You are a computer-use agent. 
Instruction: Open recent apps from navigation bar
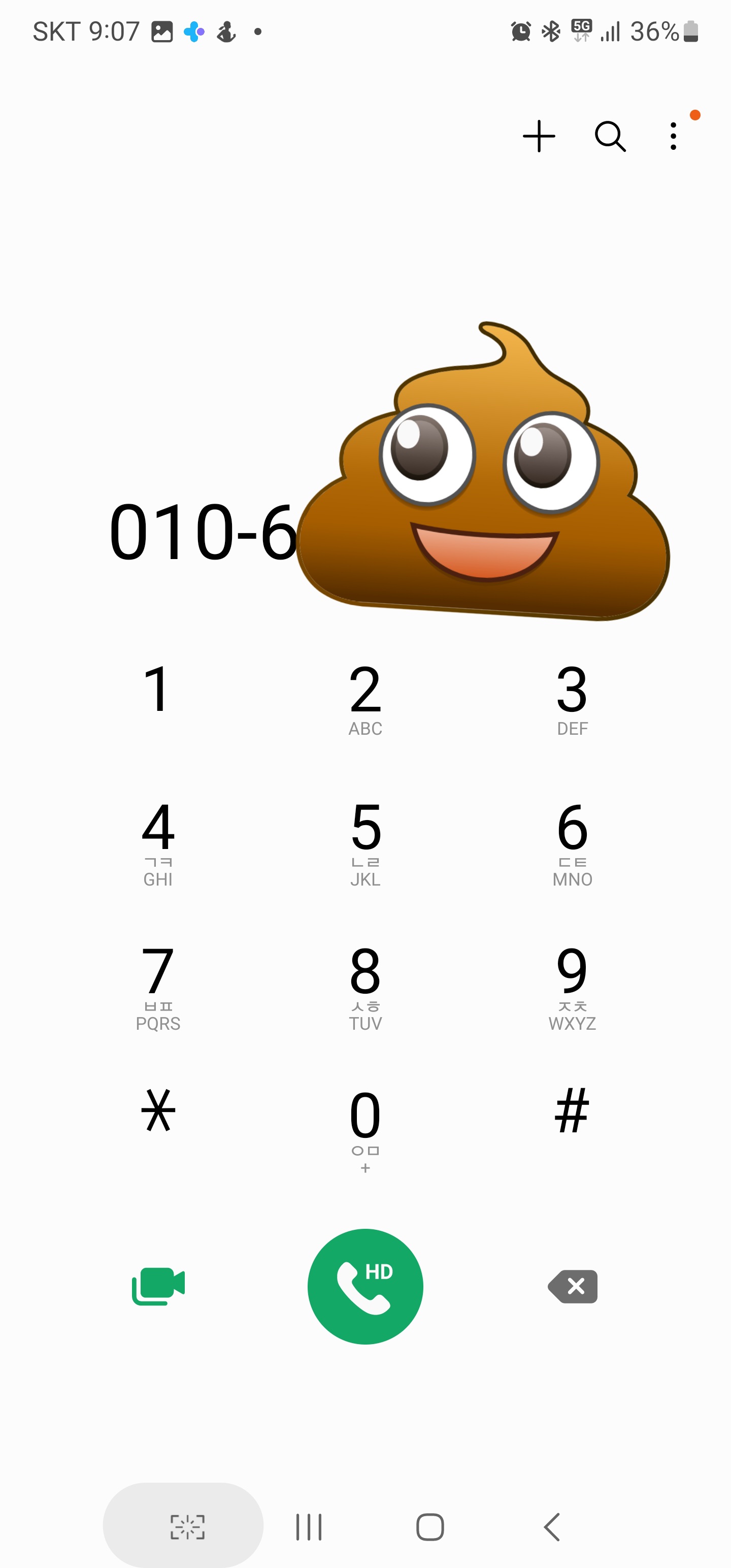[x=309, y=1526]
